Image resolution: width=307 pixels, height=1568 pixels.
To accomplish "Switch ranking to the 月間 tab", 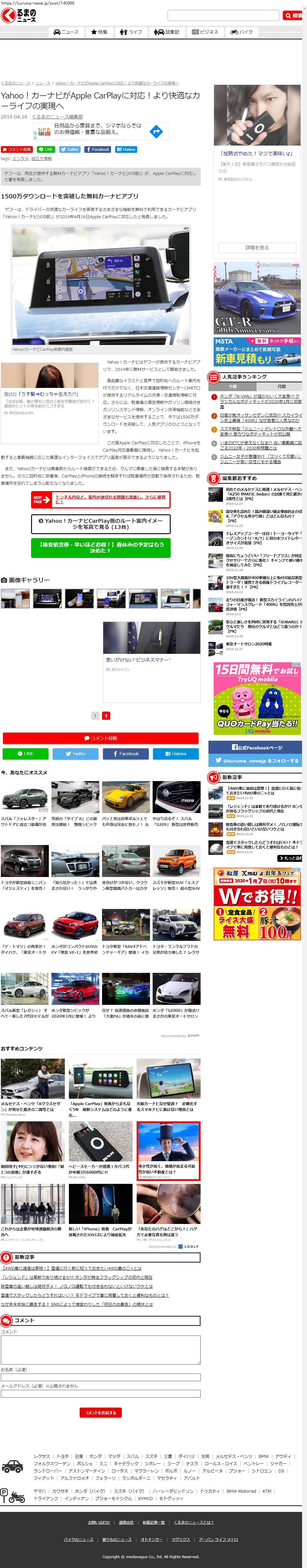I will tap(281, 386).
